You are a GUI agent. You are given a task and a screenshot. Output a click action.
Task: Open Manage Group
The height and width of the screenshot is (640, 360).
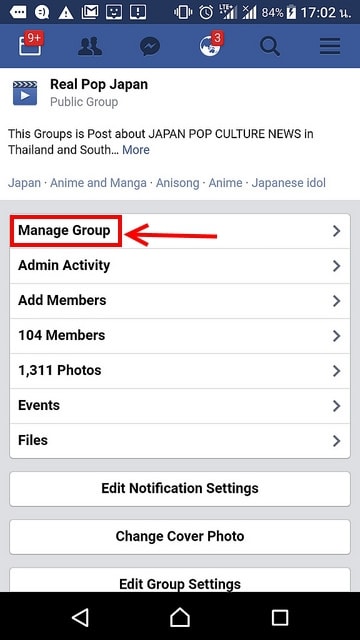click(x=180, y=231)
